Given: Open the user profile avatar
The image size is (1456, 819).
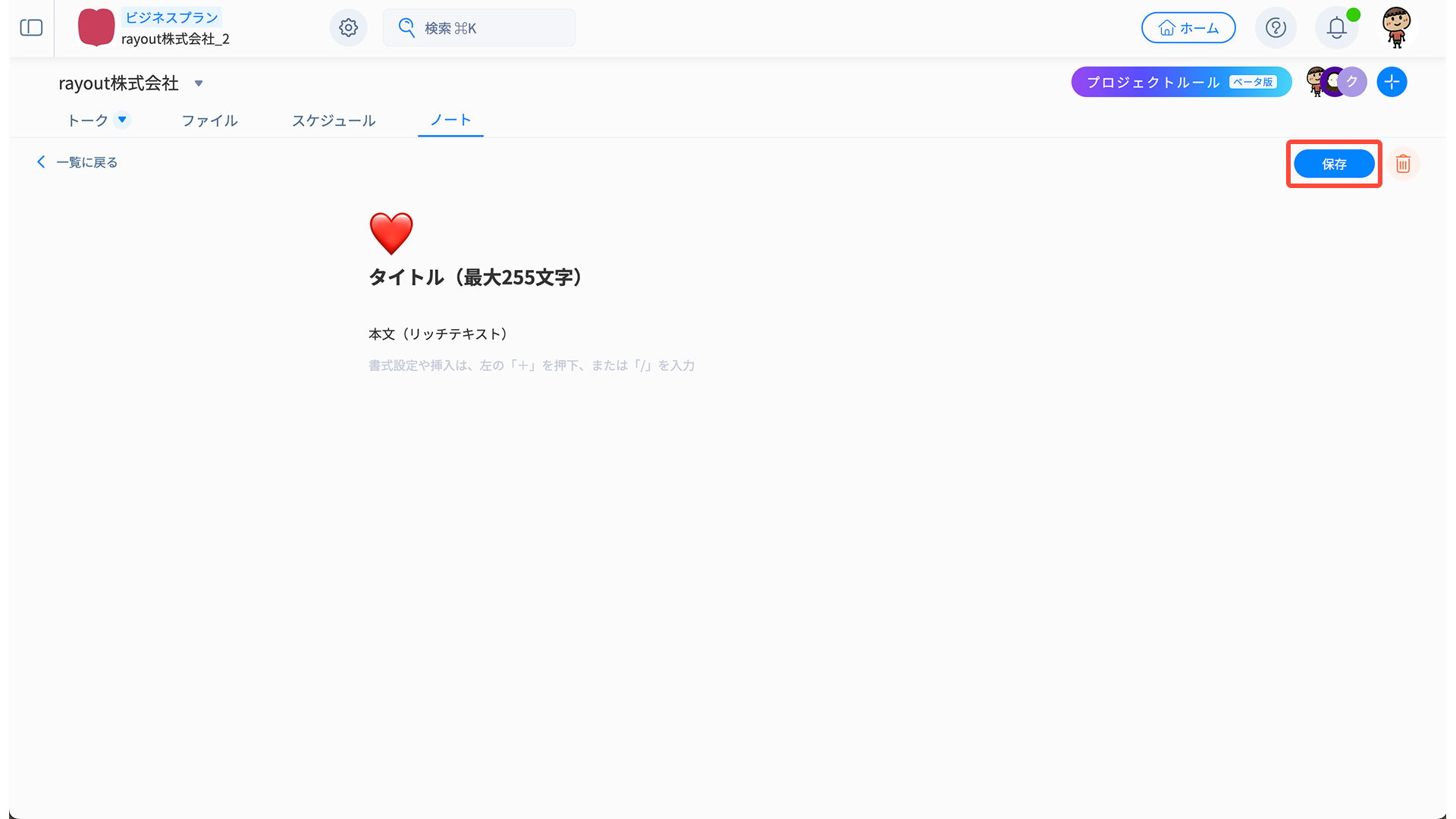Looking at the screenshot, I should [1396, 27].
